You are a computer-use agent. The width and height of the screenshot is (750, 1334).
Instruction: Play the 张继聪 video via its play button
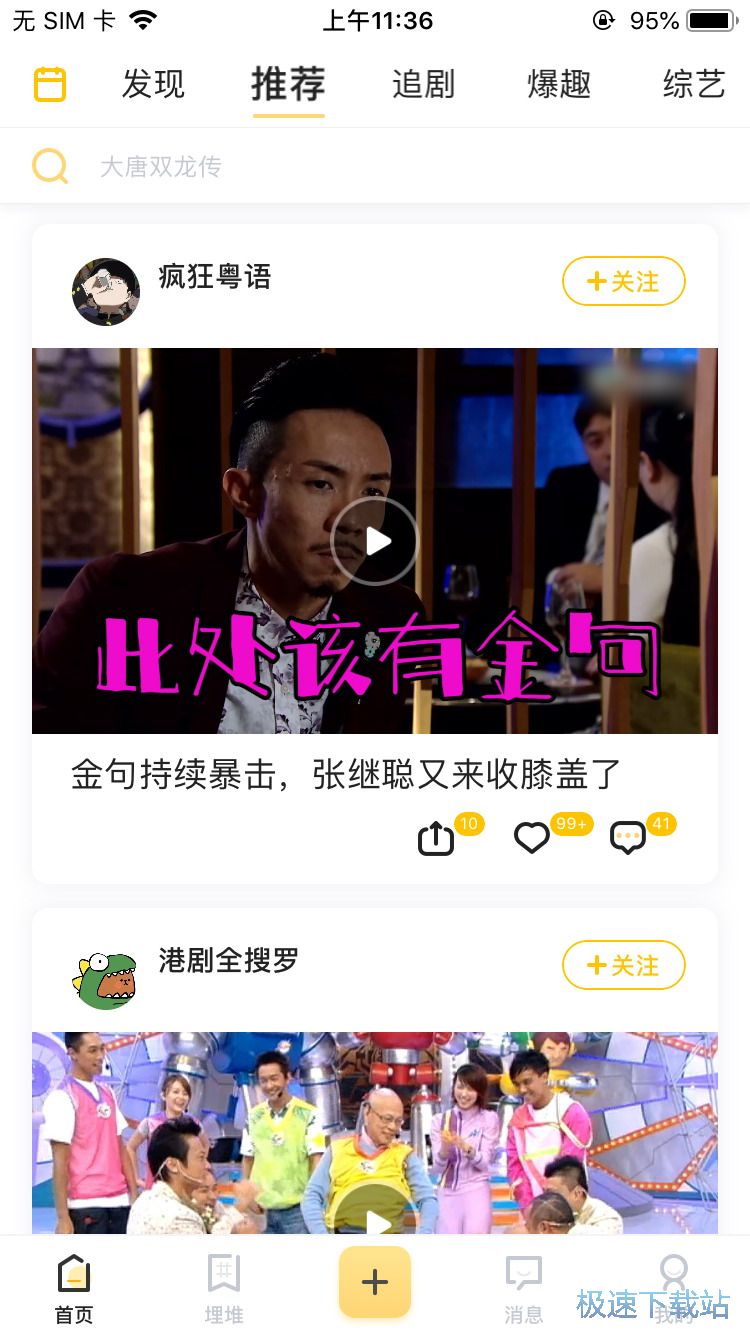(x=374, y=541)
